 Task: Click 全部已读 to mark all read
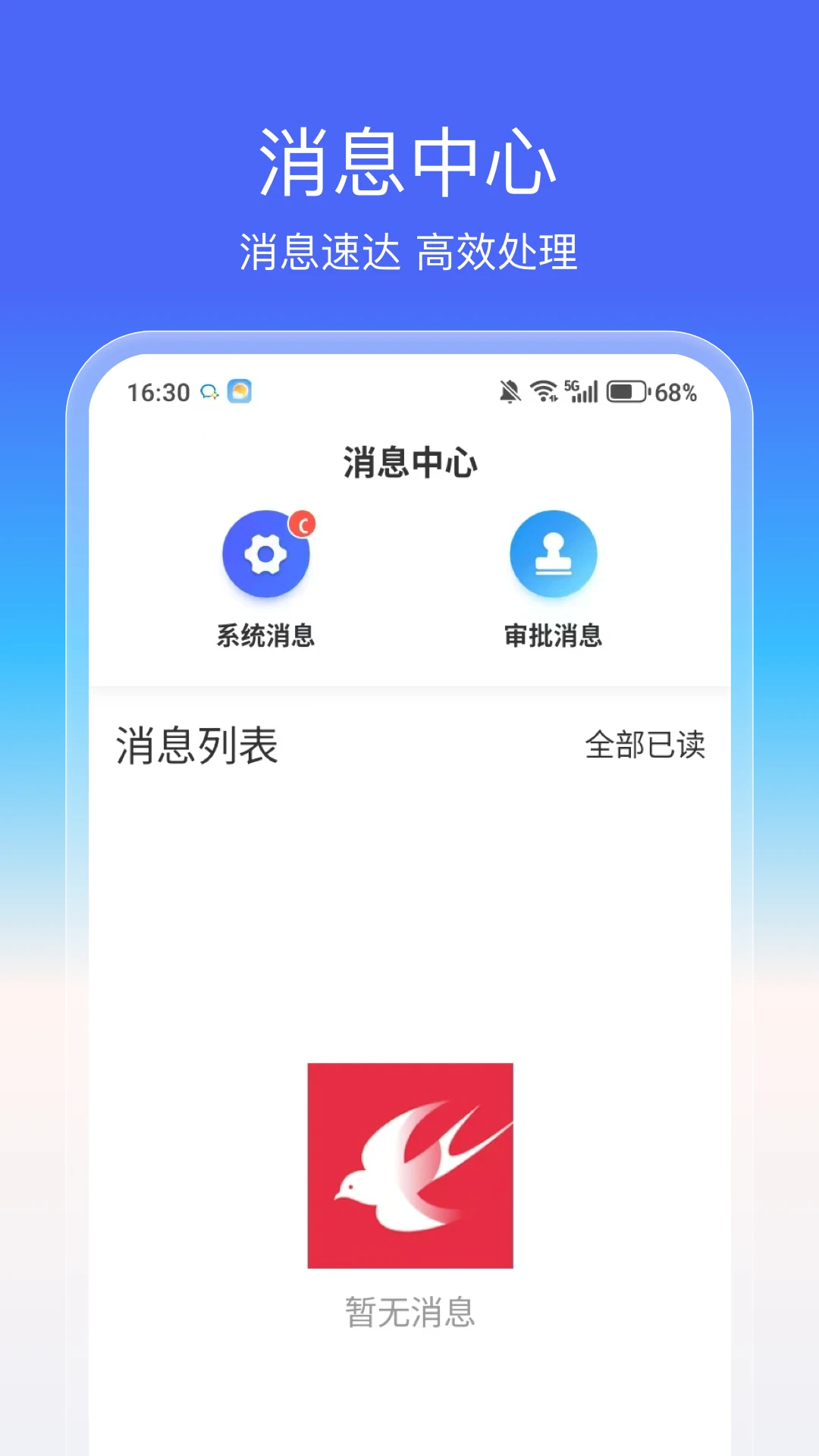click(645, 745)
